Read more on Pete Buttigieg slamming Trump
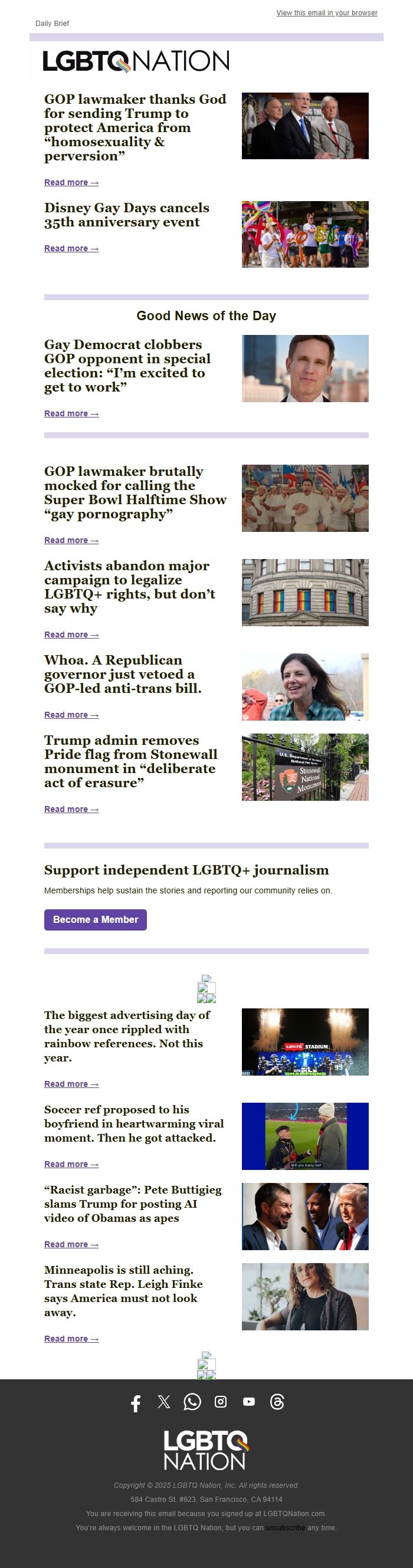 (71, 1244)
